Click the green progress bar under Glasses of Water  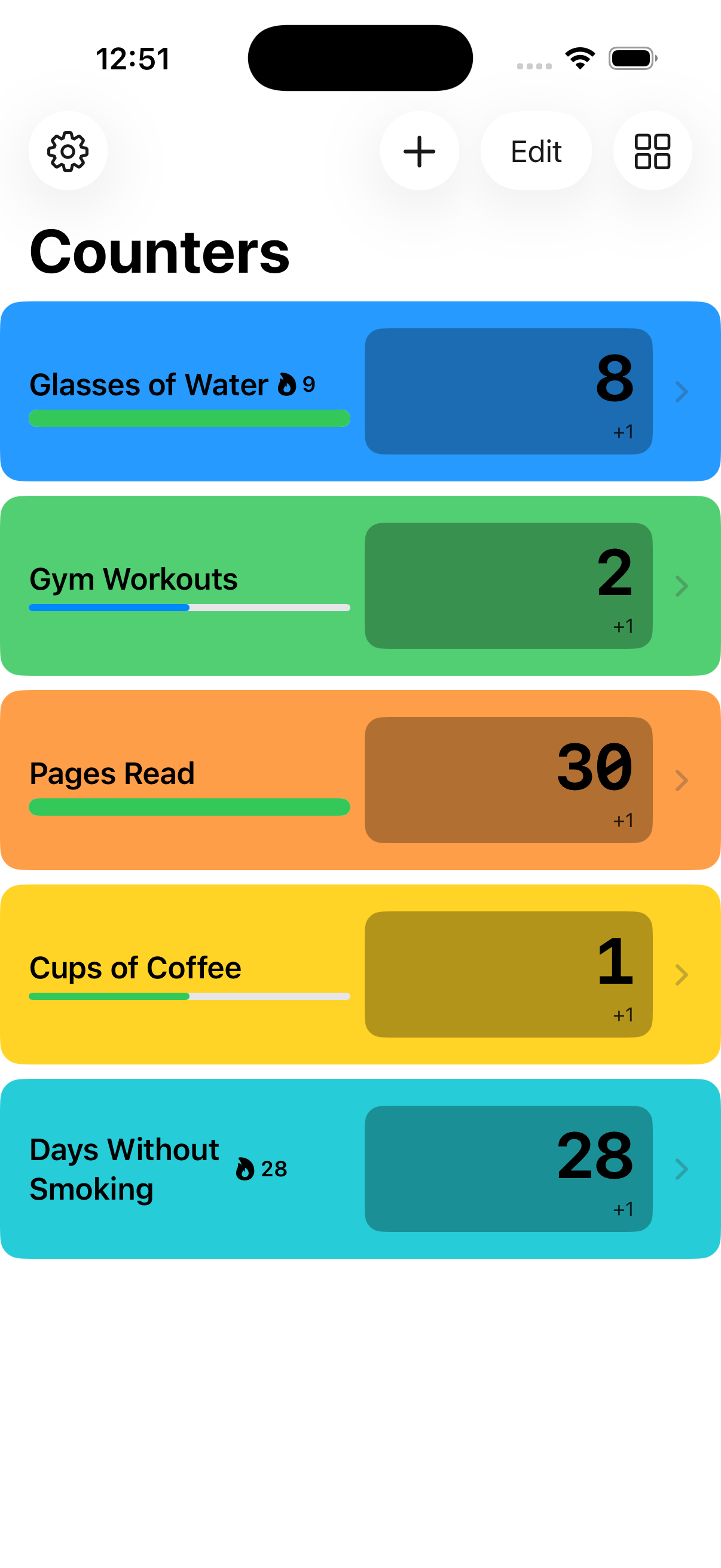tap(190, 419)
